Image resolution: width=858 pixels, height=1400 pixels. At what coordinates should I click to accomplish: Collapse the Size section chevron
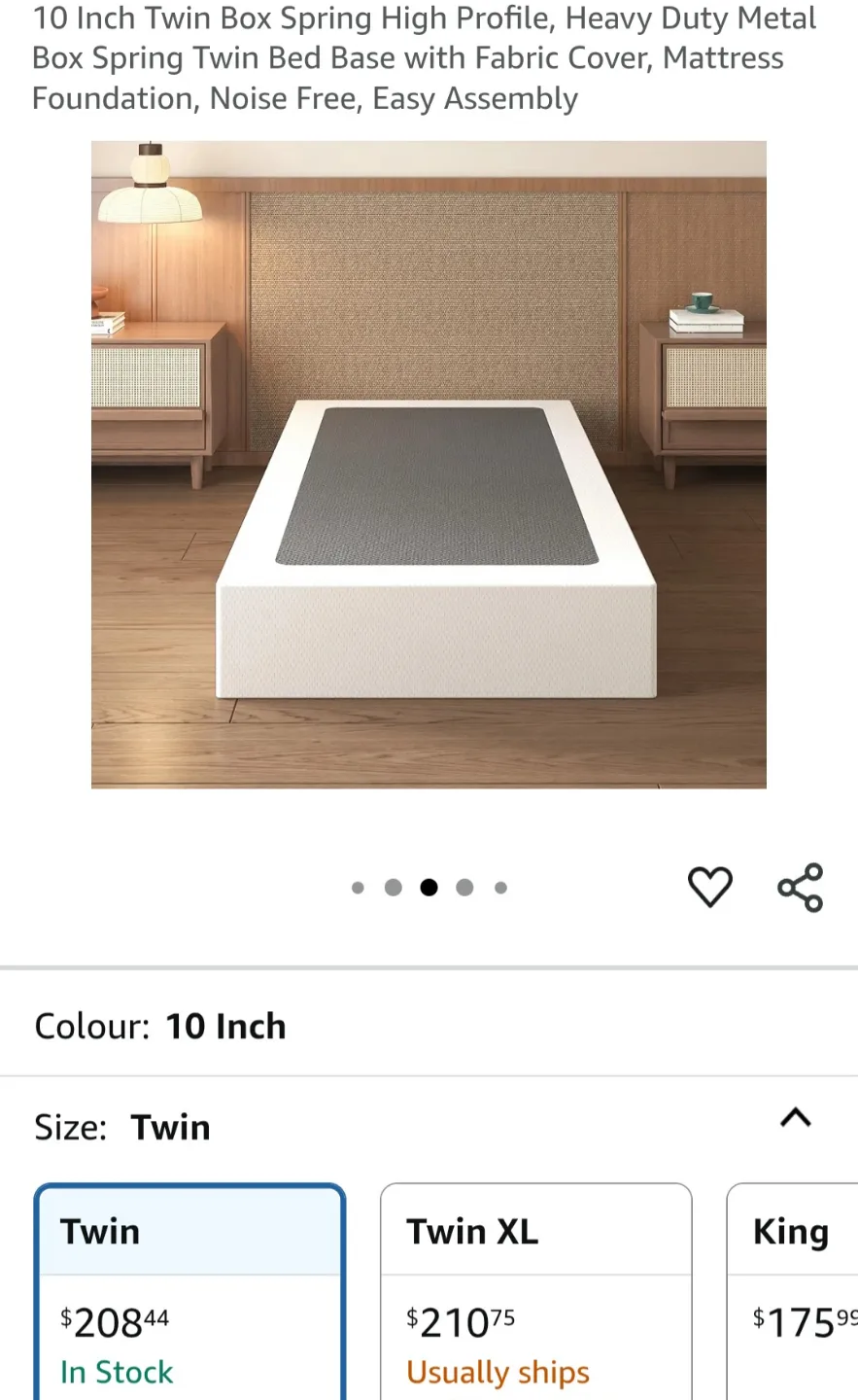click(x=795, y=1118)
